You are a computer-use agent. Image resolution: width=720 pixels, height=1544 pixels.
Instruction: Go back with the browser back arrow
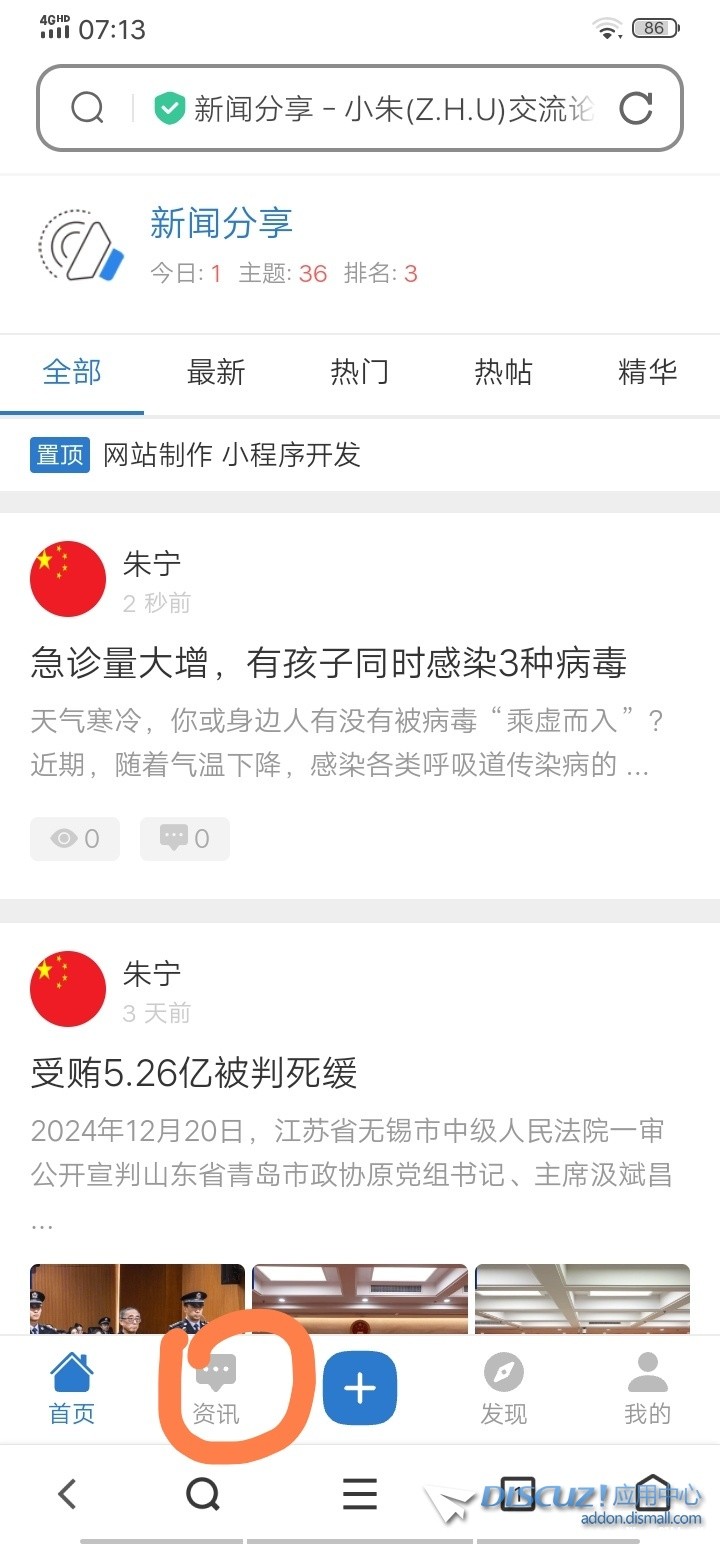(67, 1494)
